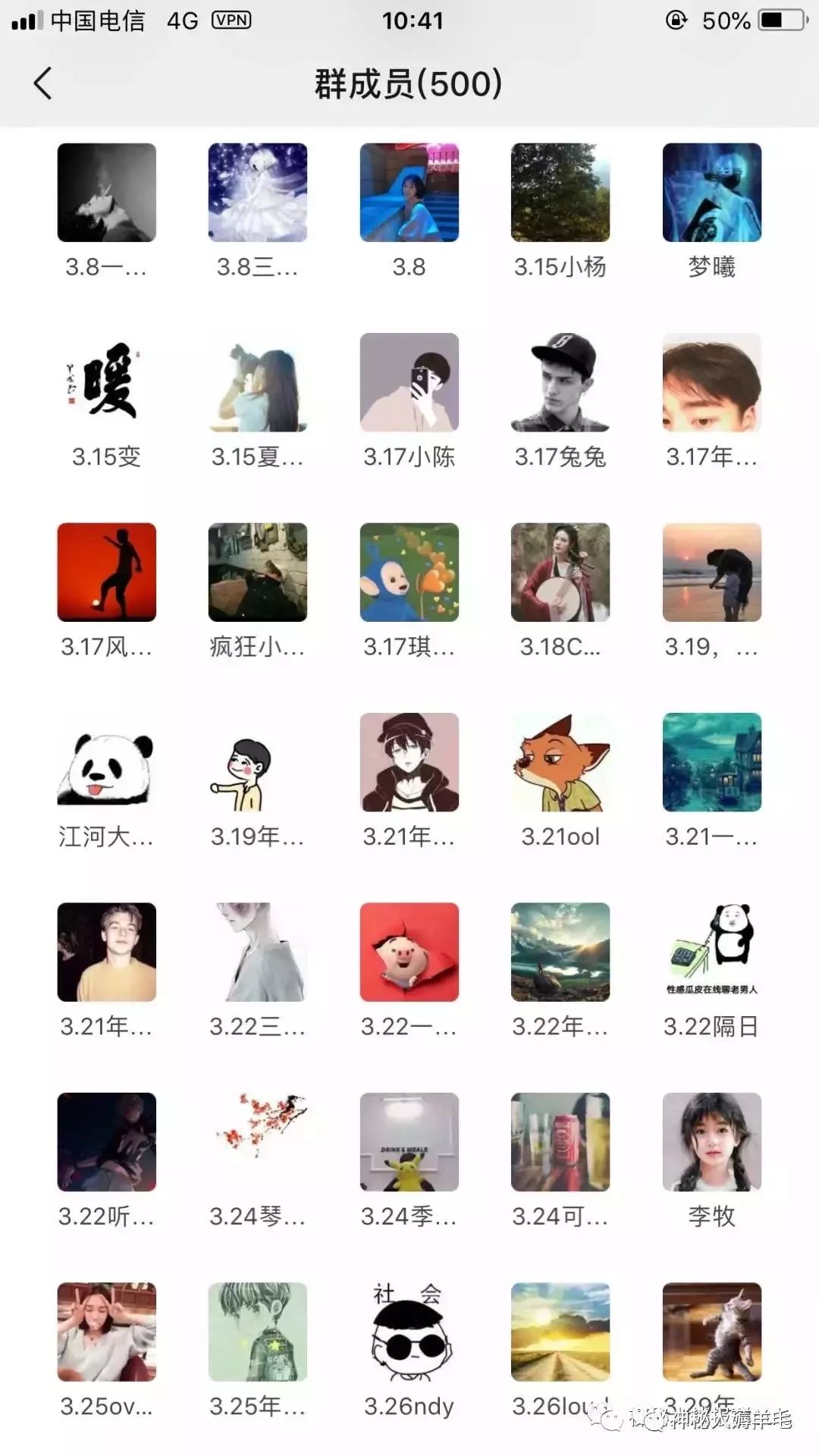The image size is (819, 1456).
Task: Open member 3.24季… with Pikachu avatar
Action: click(x=409, y=1142)
